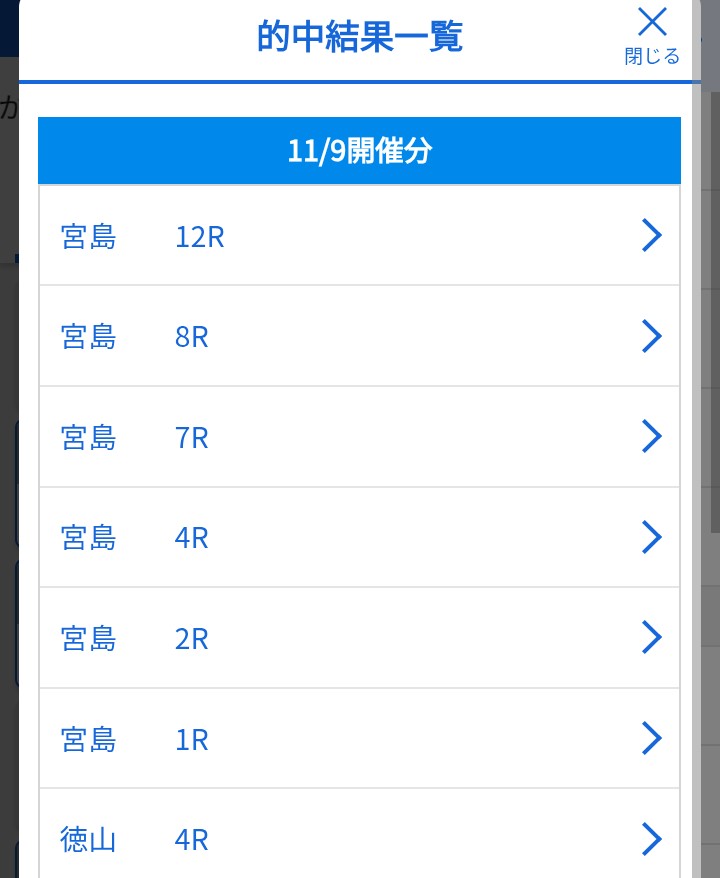Image resolution: width=720 pixels, height=878 pixels.
Task: Open the 宮島 8R result
Action: (x=359, y=337)
